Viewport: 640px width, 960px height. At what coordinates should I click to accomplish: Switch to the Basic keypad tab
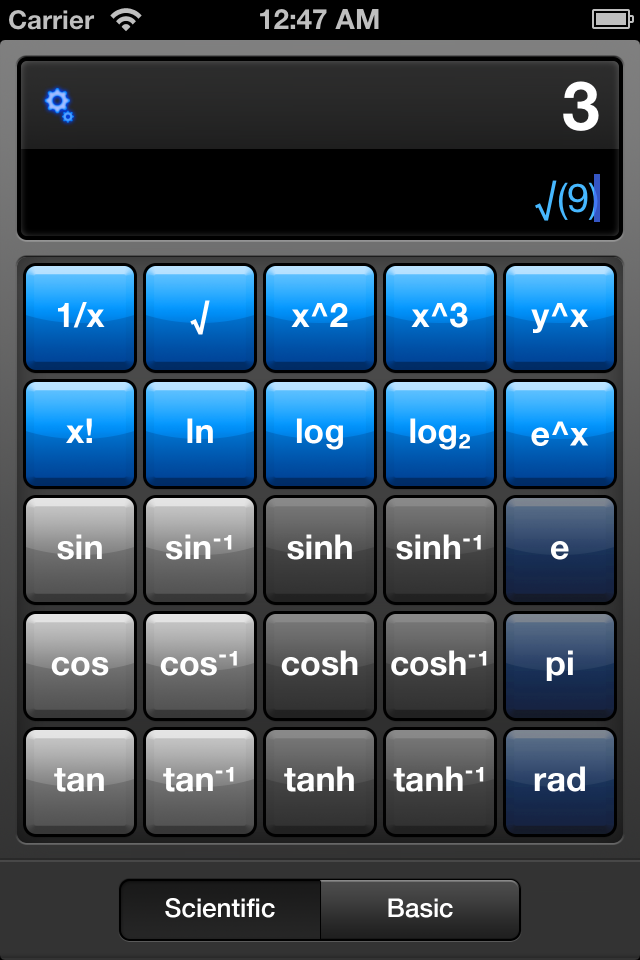coord(420,909)
